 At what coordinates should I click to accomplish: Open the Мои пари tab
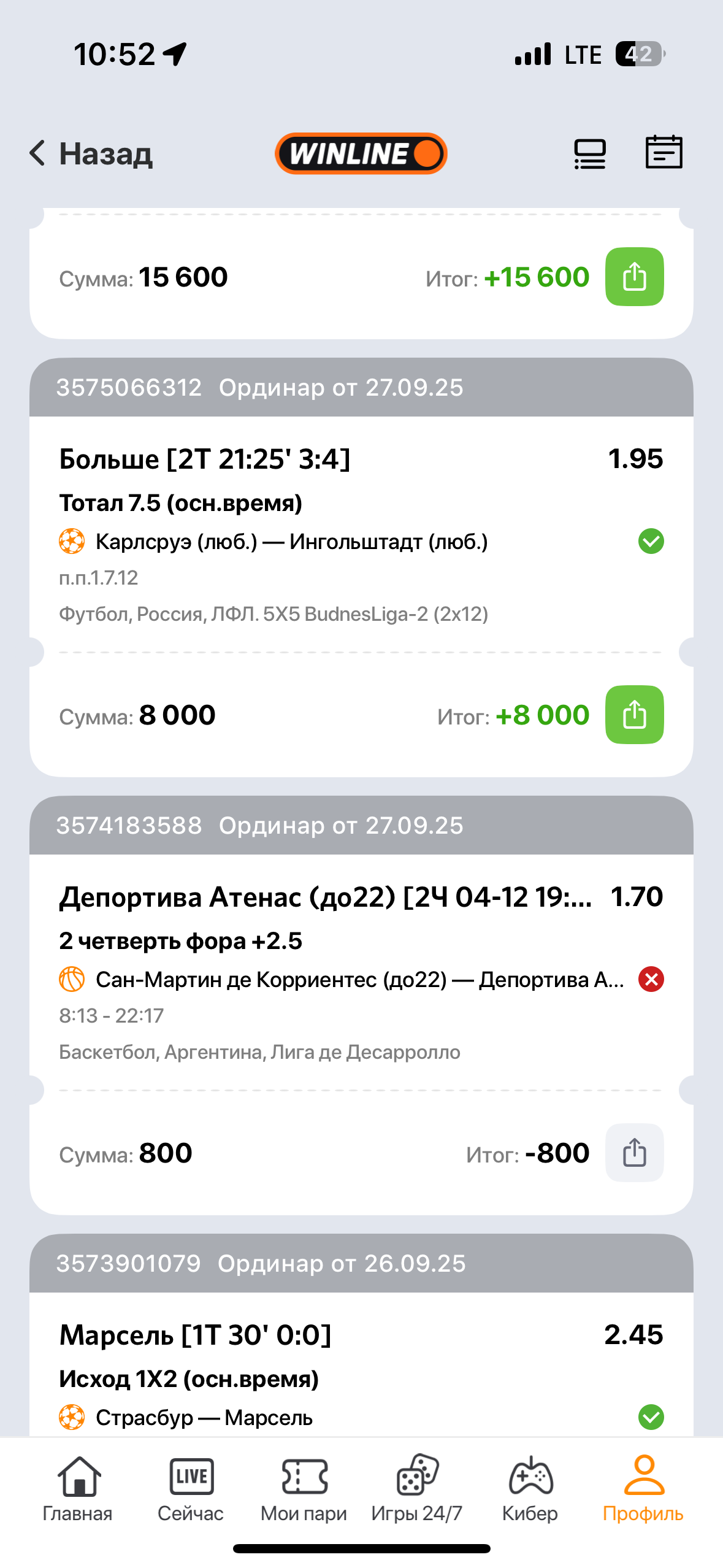coord(304,1488)
